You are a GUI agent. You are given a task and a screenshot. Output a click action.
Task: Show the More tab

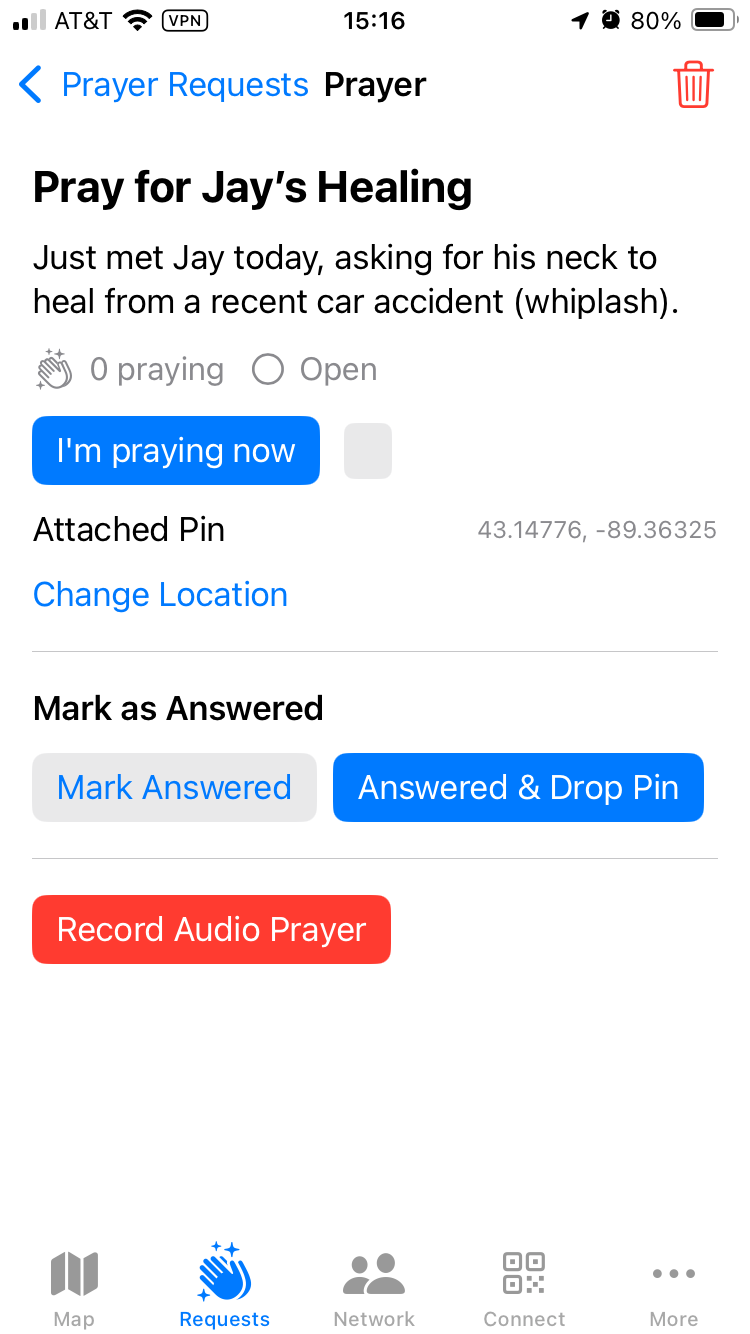(674, 1287)
